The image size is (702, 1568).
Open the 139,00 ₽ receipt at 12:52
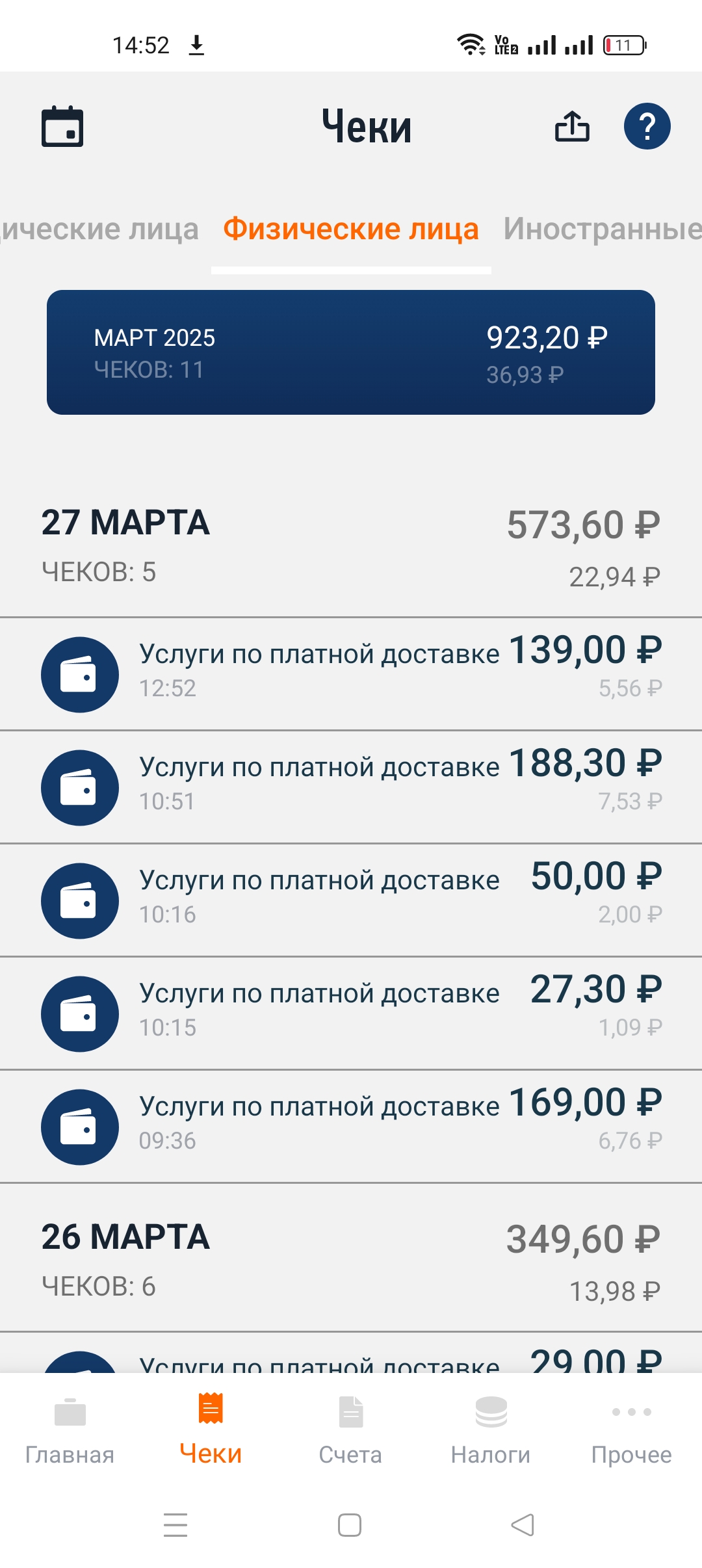coord(351,674)
